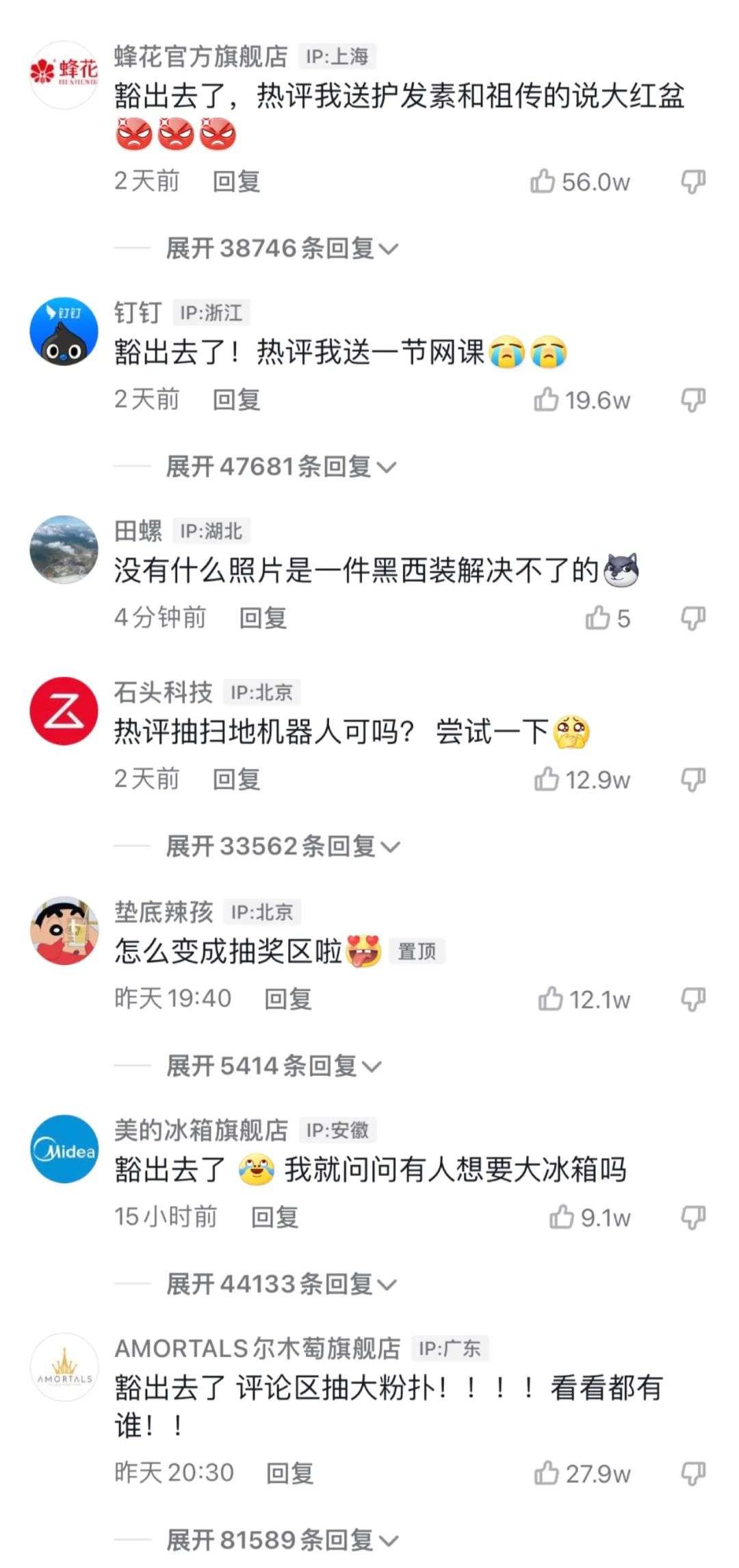The image size is (739, 1568).
Task: Like AMORTALS尔木萄's comment
Action: coord(547,1473)
